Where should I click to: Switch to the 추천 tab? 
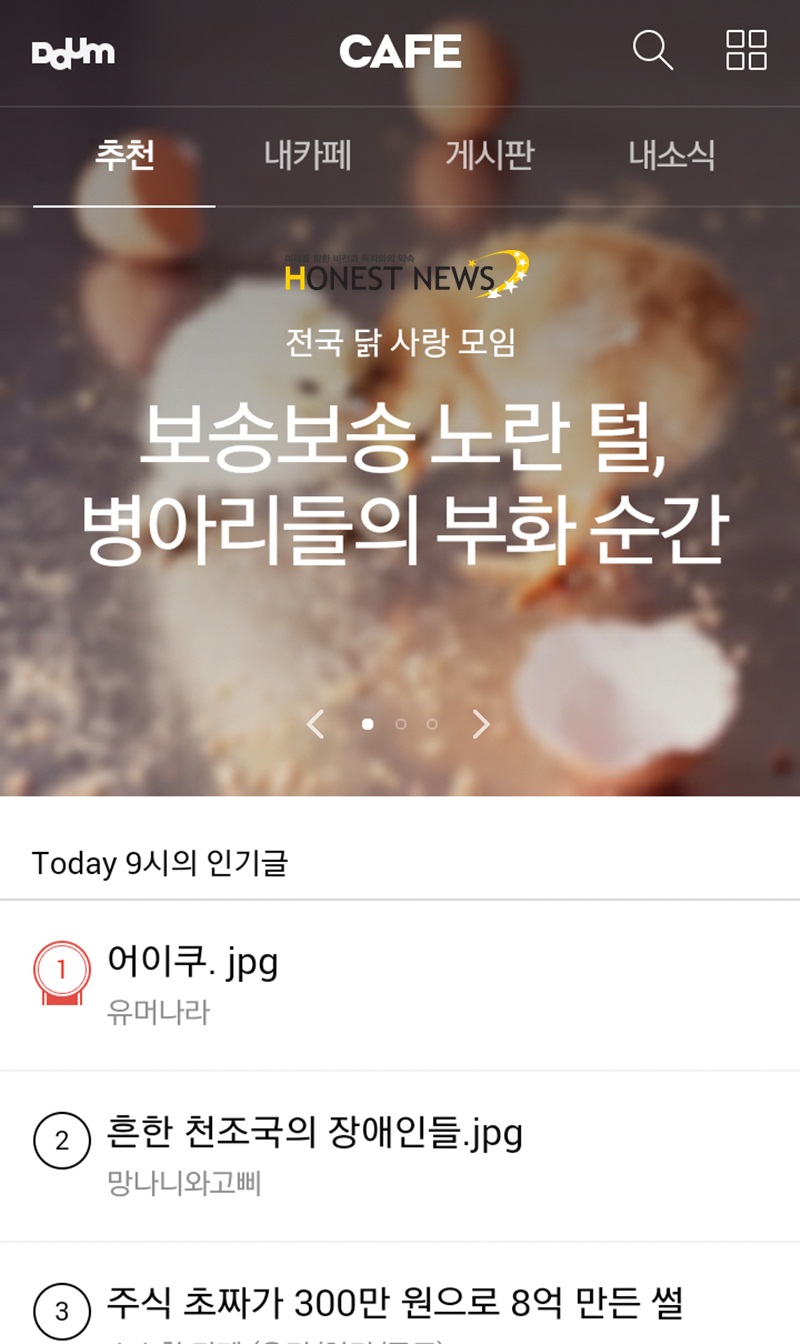point(124,155)
